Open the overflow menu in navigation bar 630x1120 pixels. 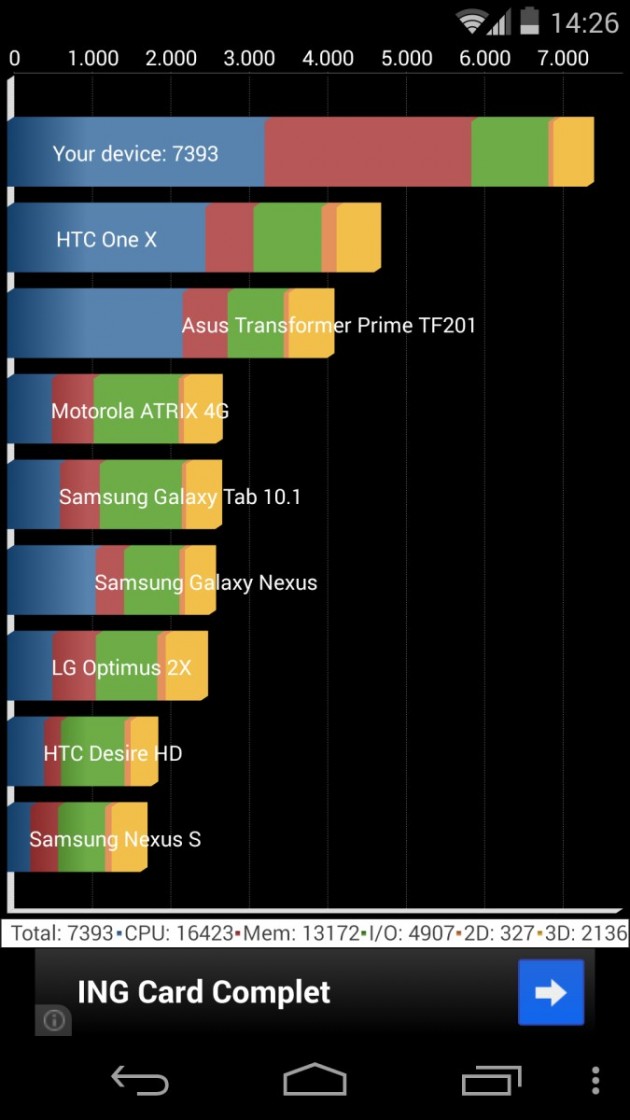pyautogui.click(x=596, y=1081)
